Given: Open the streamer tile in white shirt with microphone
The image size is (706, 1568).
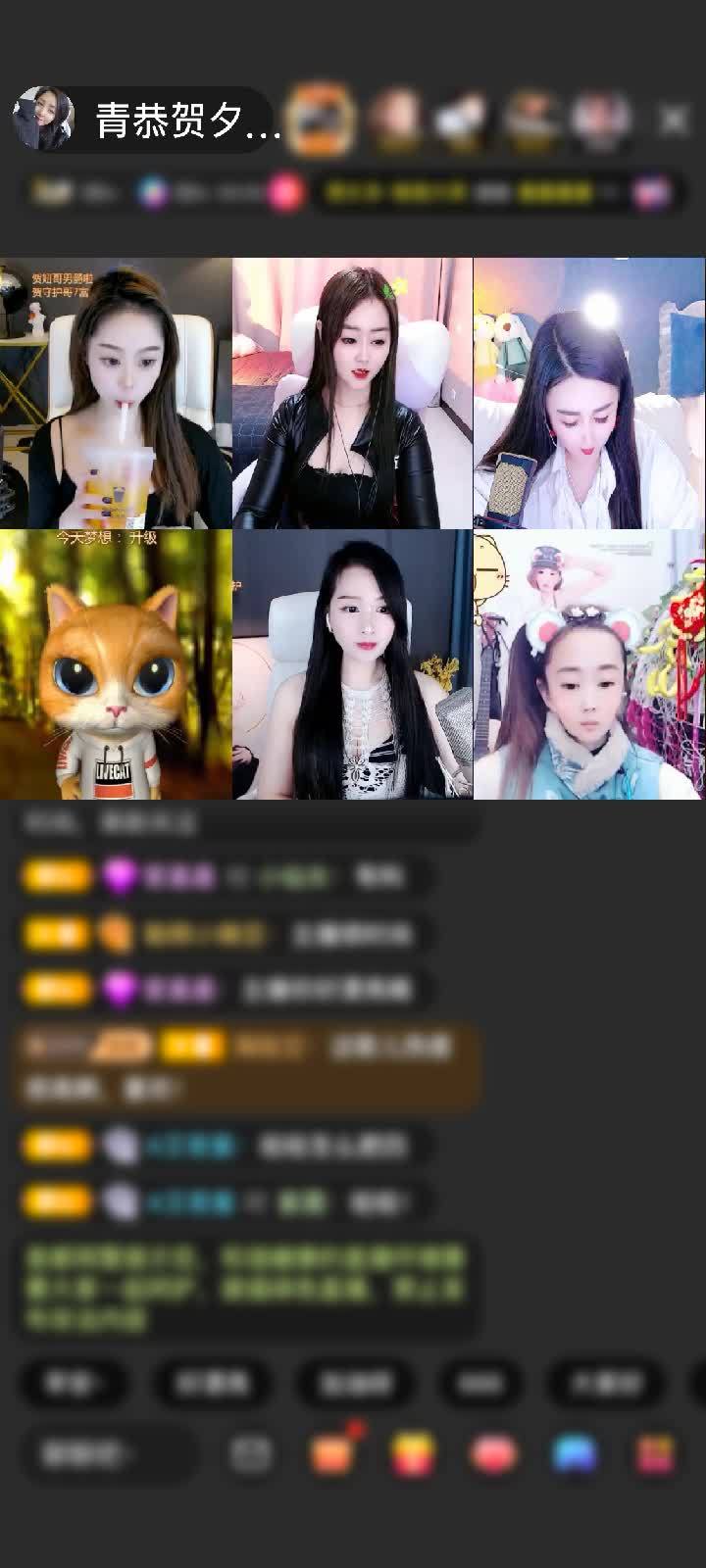Looking at the screenshot, I should pos(588,393).
